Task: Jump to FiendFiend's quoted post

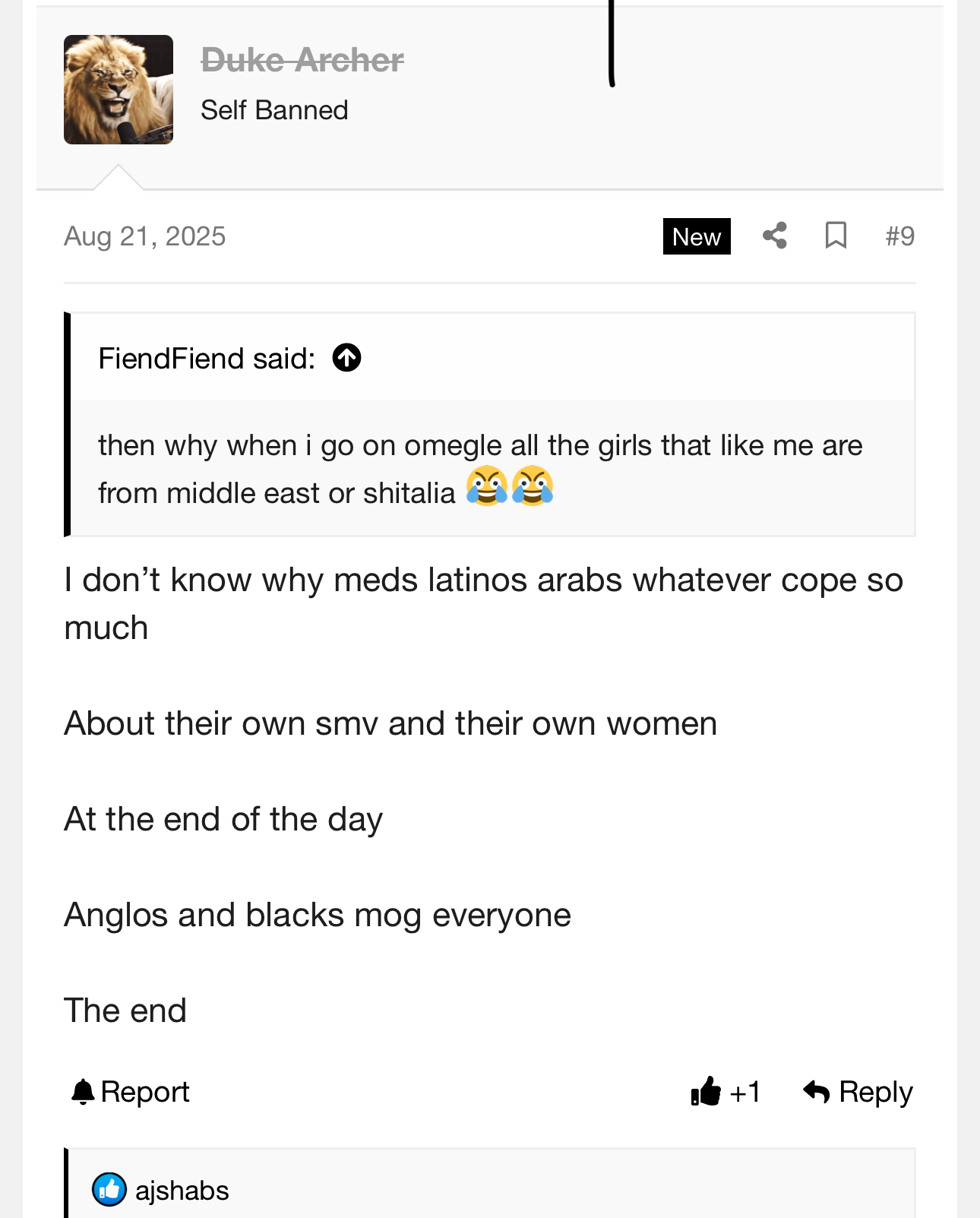Action: [x=346, y=358]
